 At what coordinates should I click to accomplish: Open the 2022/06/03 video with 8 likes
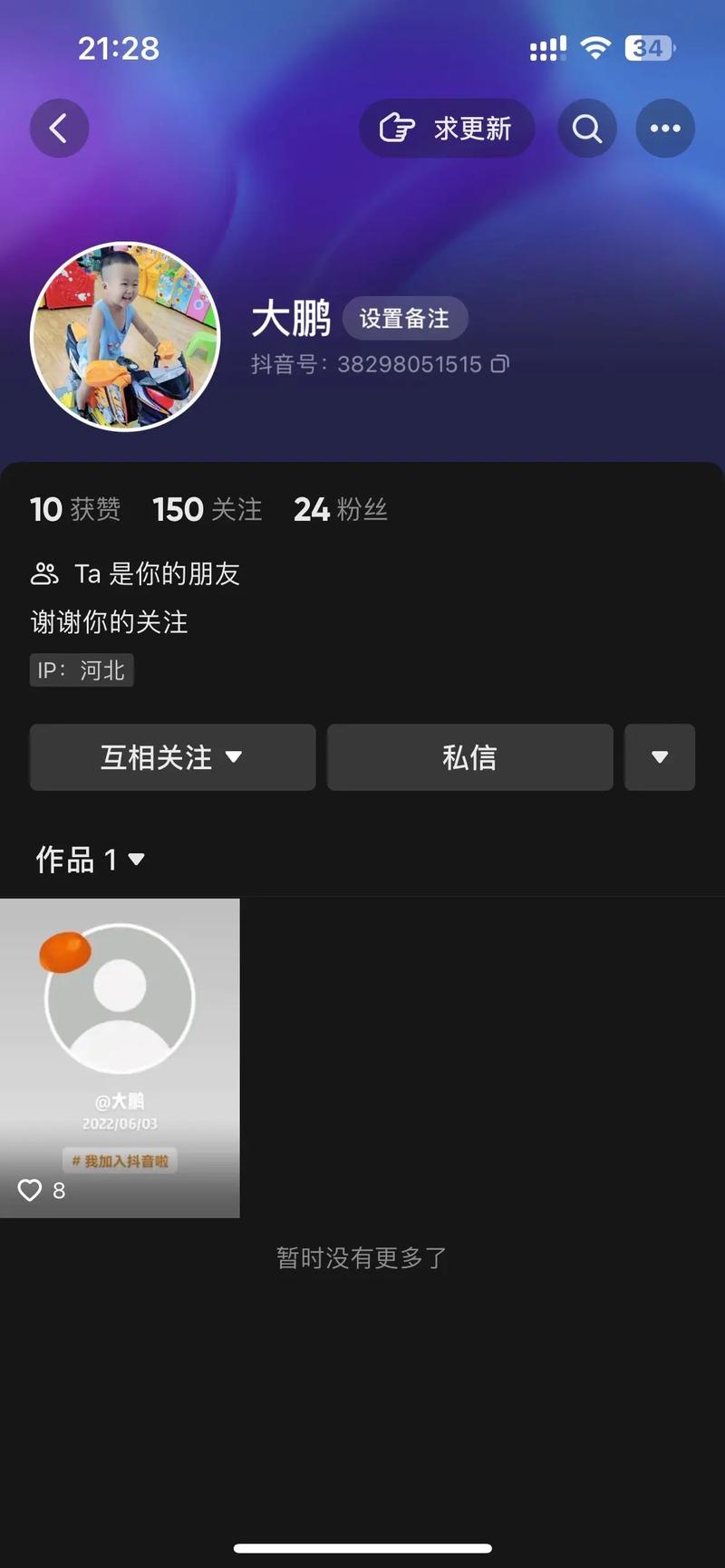coord(120,1057)
